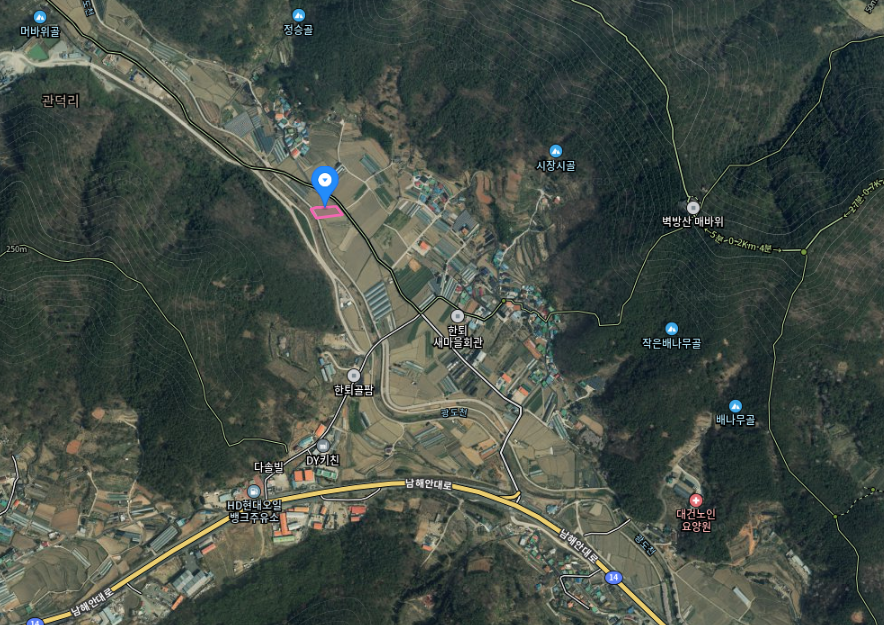Open the 벽방산 매바위 place marker
Screen dimensions: 884x625
[x=692, y=207]
